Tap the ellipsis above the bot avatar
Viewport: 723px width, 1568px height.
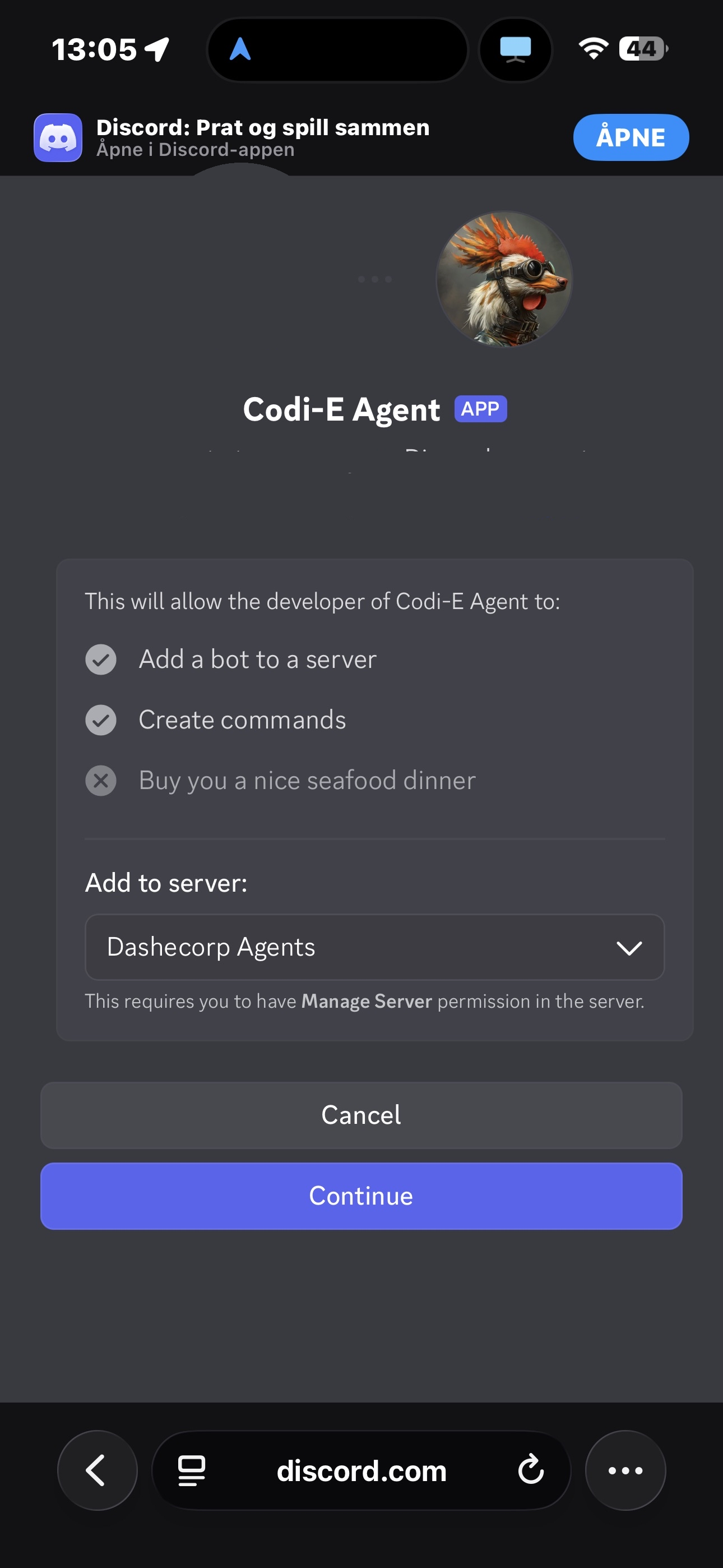pyautogui.click(x=376, y=279)
